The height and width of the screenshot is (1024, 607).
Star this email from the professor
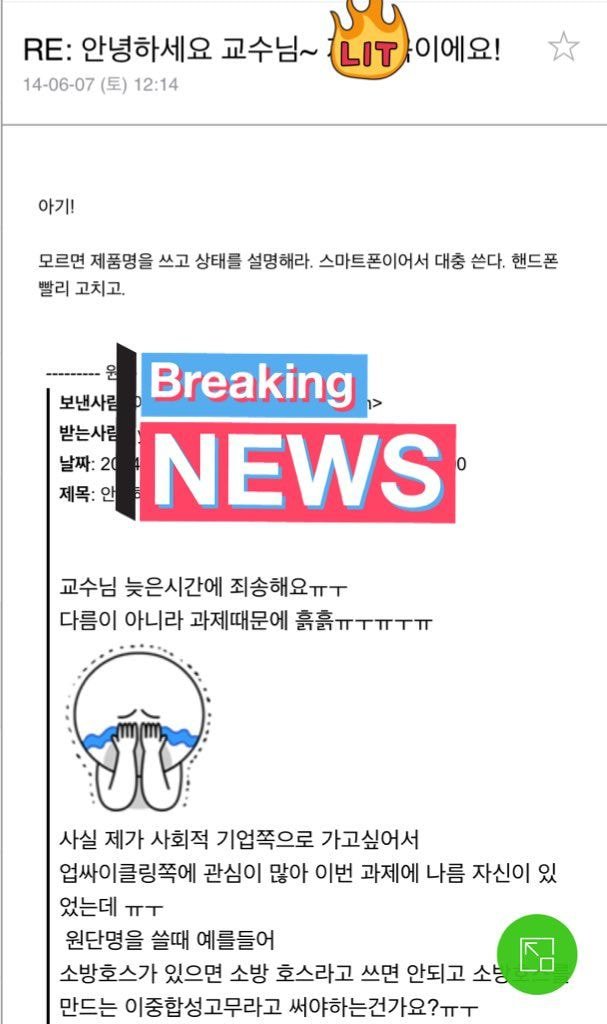pyautogui.click(x=564, y=46)
